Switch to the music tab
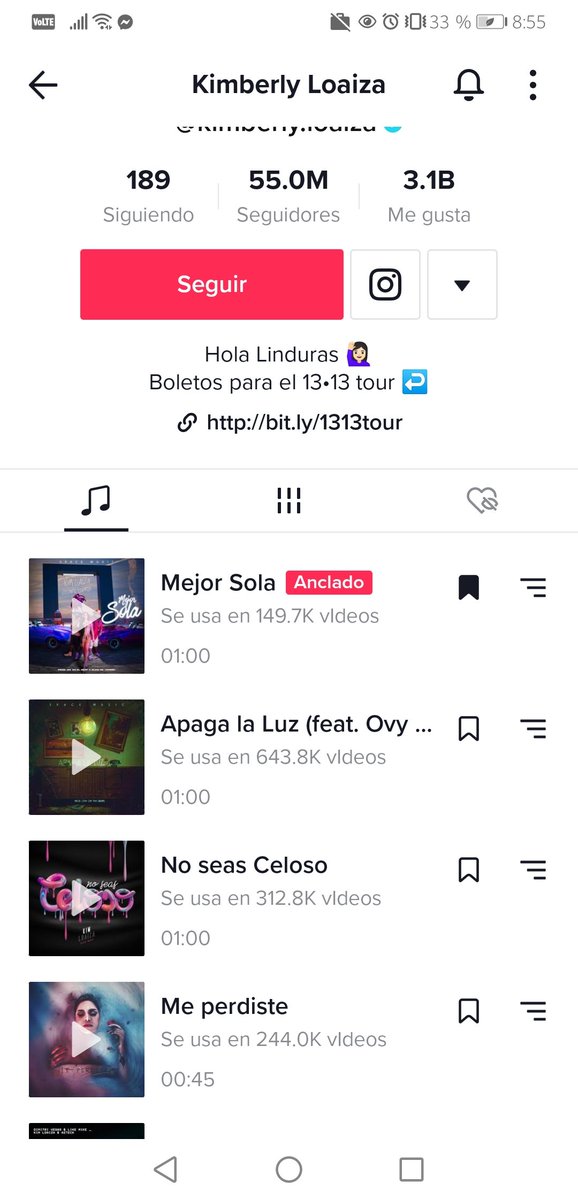 click(x=96, y=500)
